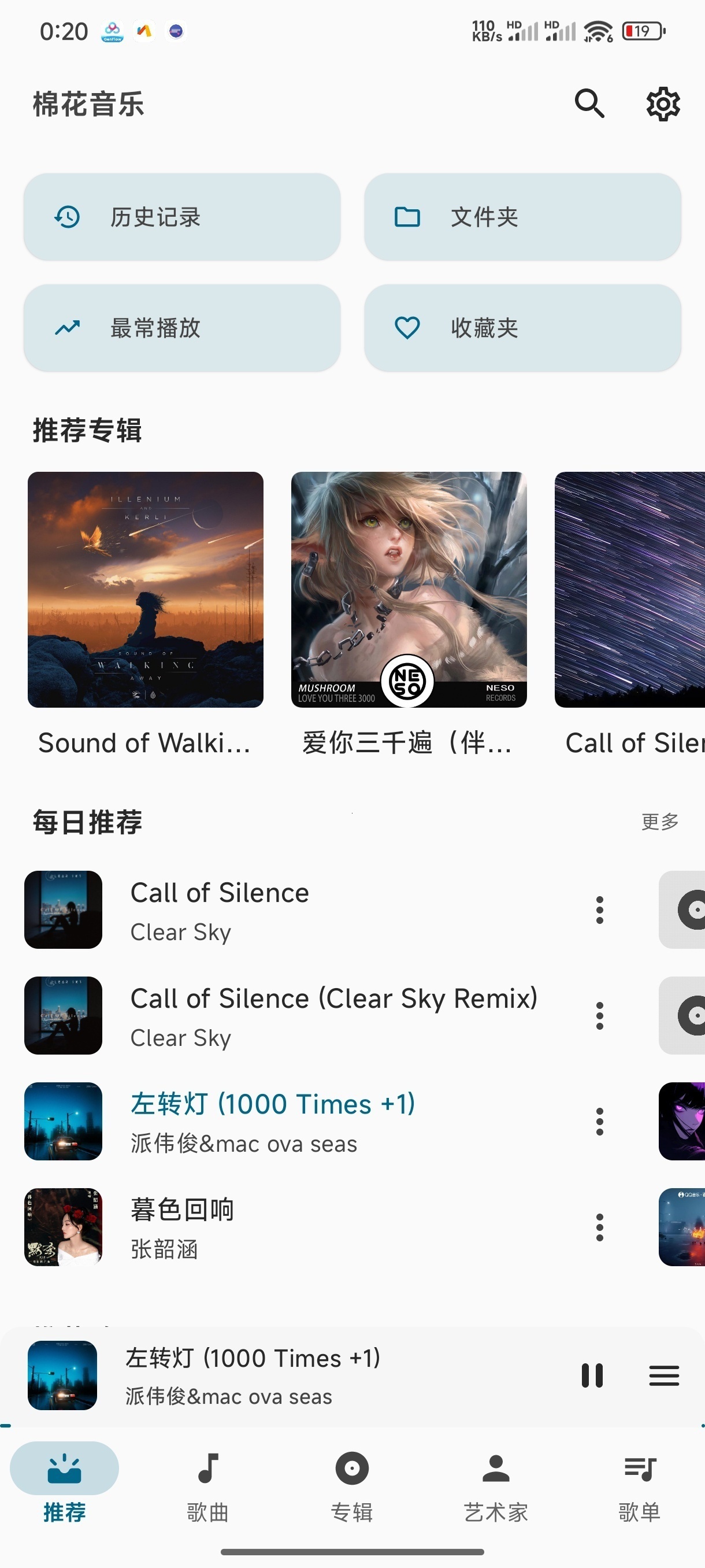705x1568 pixels.
Task: Open 最常播放 most played
Action: pos(182,327)
